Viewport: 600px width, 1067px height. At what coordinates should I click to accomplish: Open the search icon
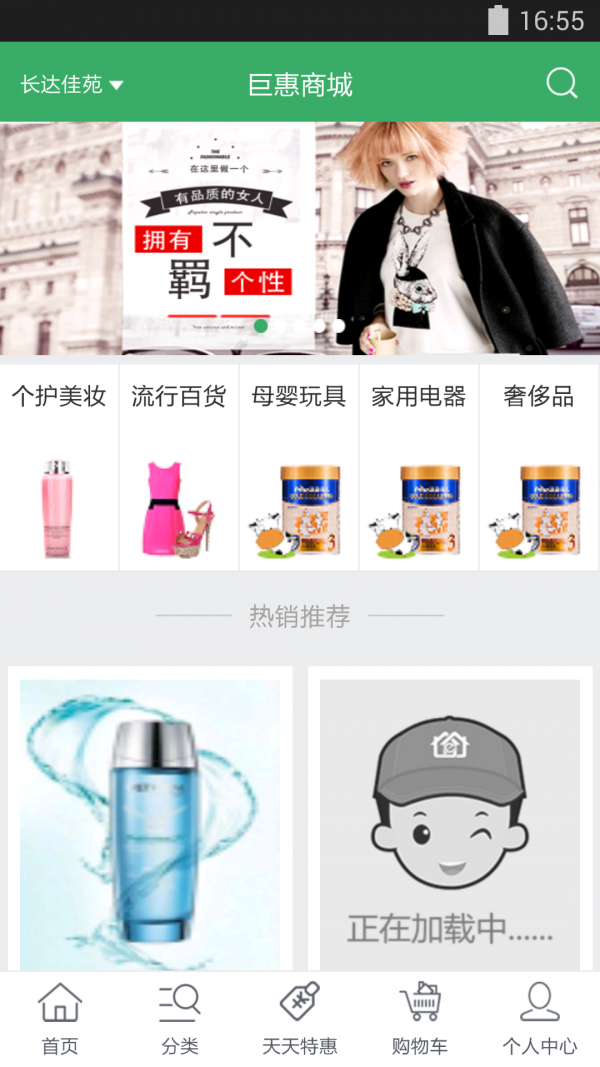coord(562,83)
